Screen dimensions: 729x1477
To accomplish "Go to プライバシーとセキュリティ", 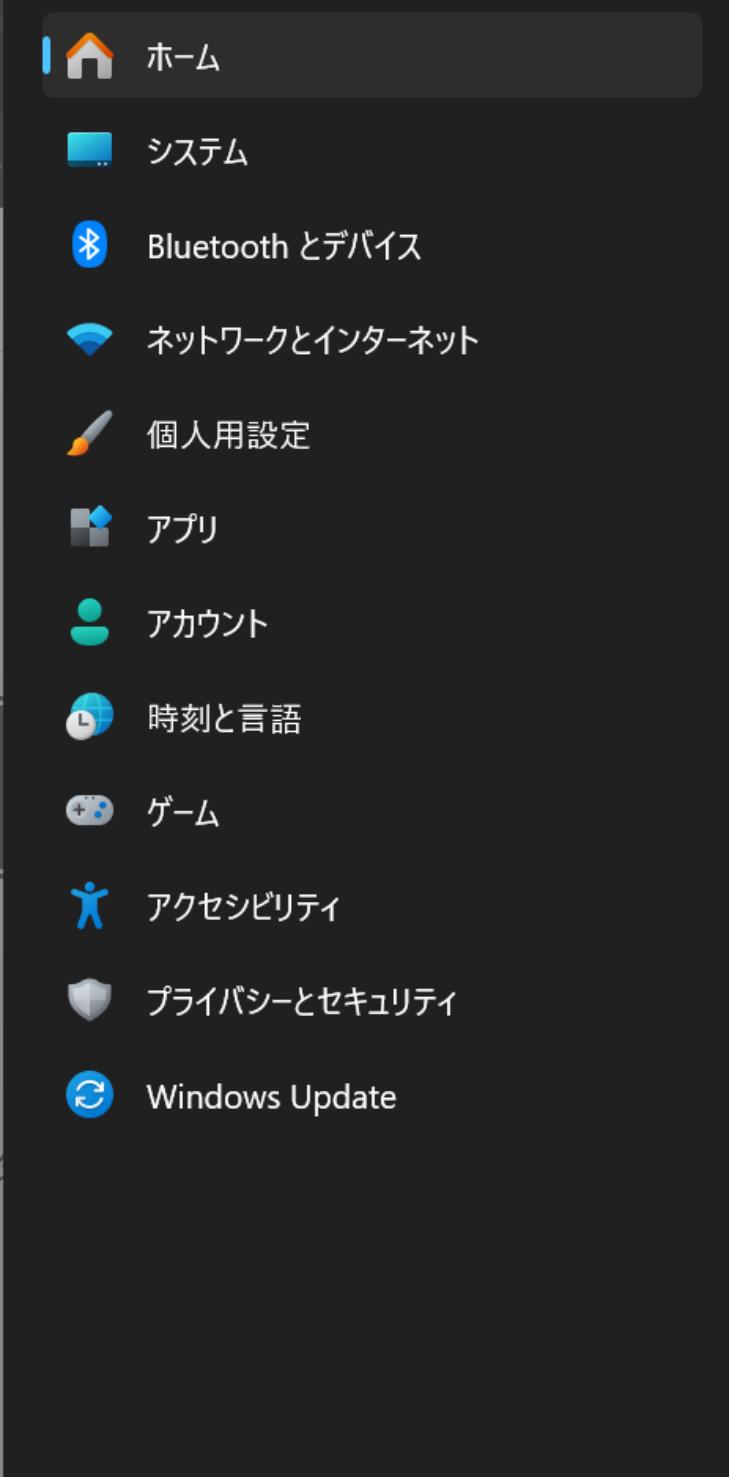I will [x=301, y=1001].
